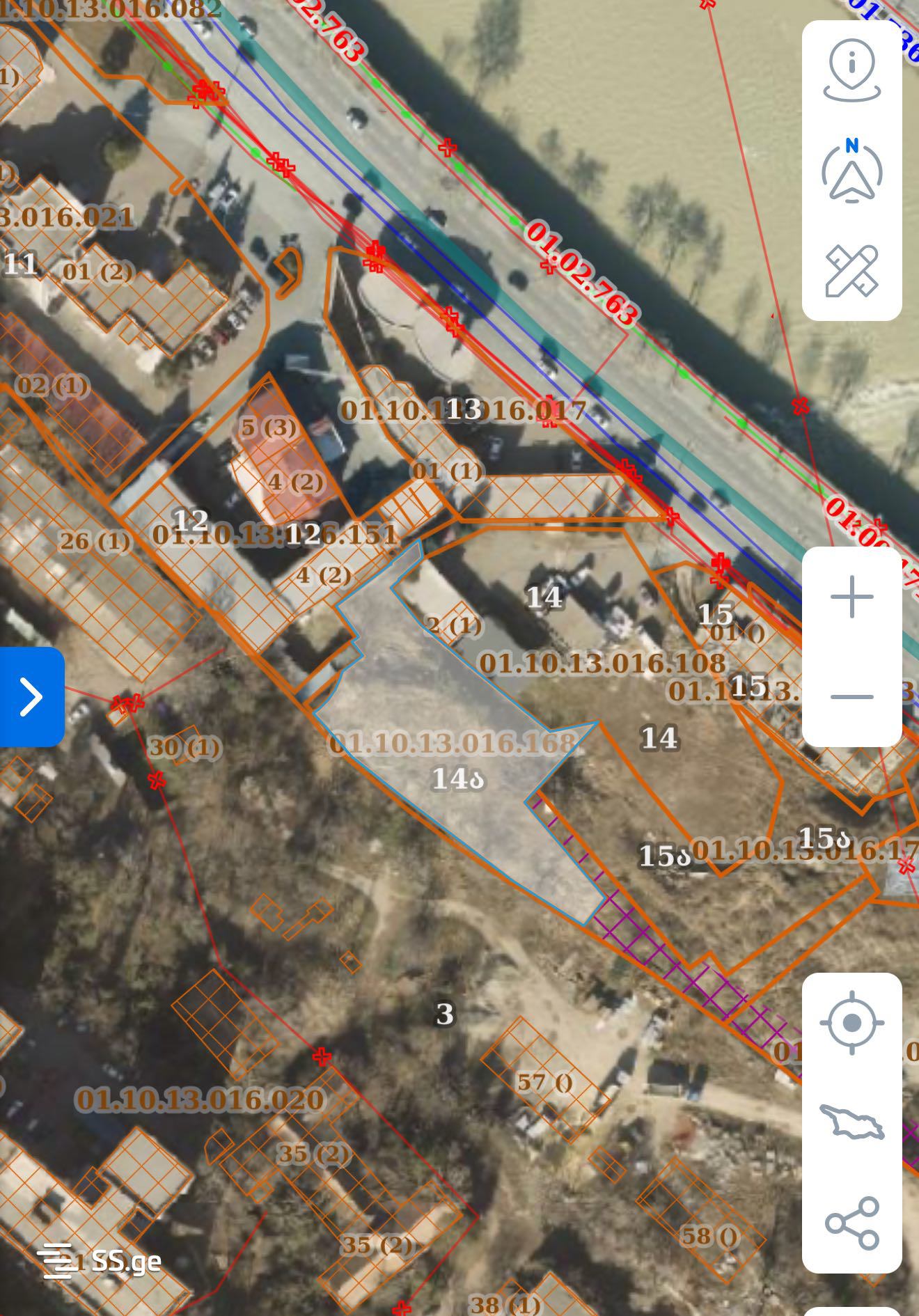The height and width of the screenshot is (1316, 919).
Task: Open the measure and draw tool
Action: click(x=851, y=270)
